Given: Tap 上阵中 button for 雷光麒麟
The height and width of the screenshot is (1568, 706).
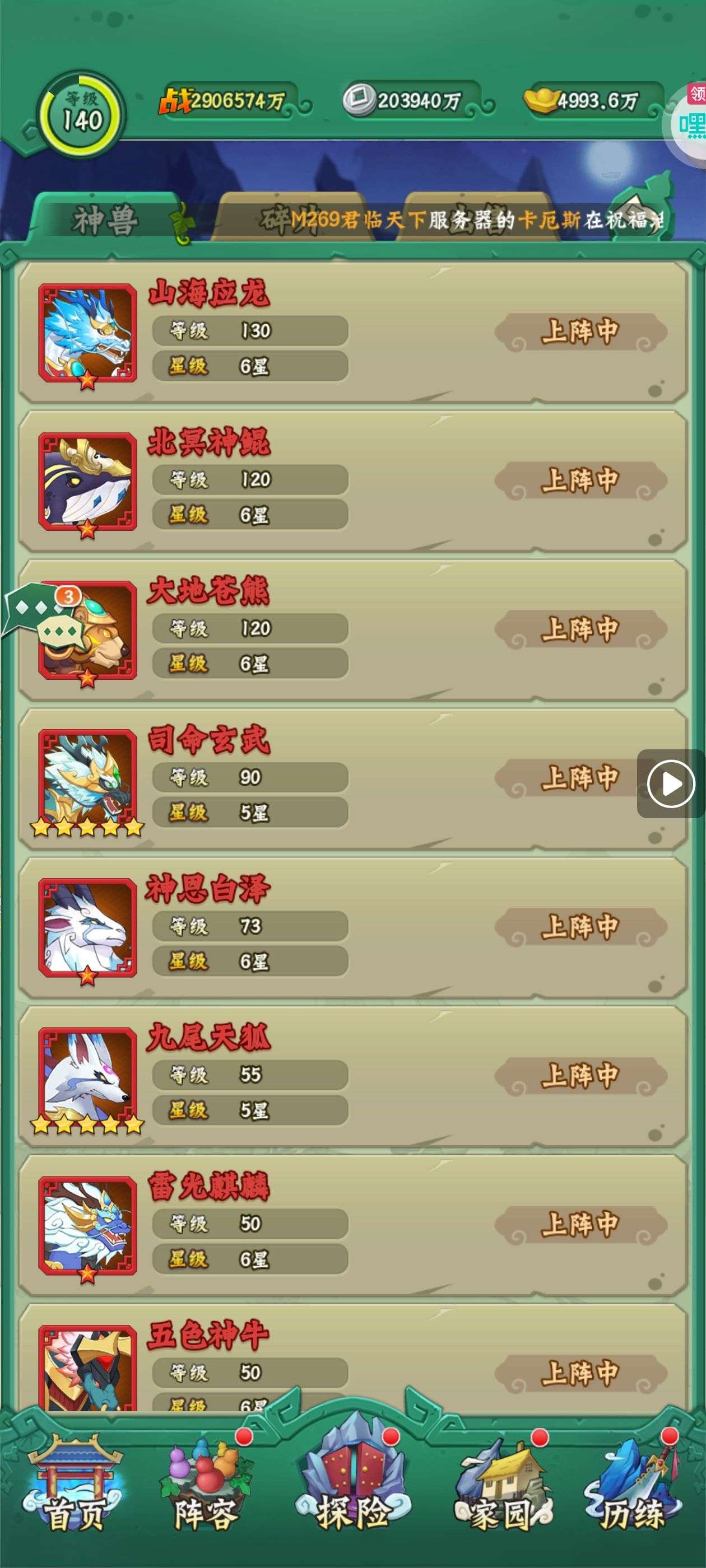Looking at the screenshot, I should coord(580,1224).
